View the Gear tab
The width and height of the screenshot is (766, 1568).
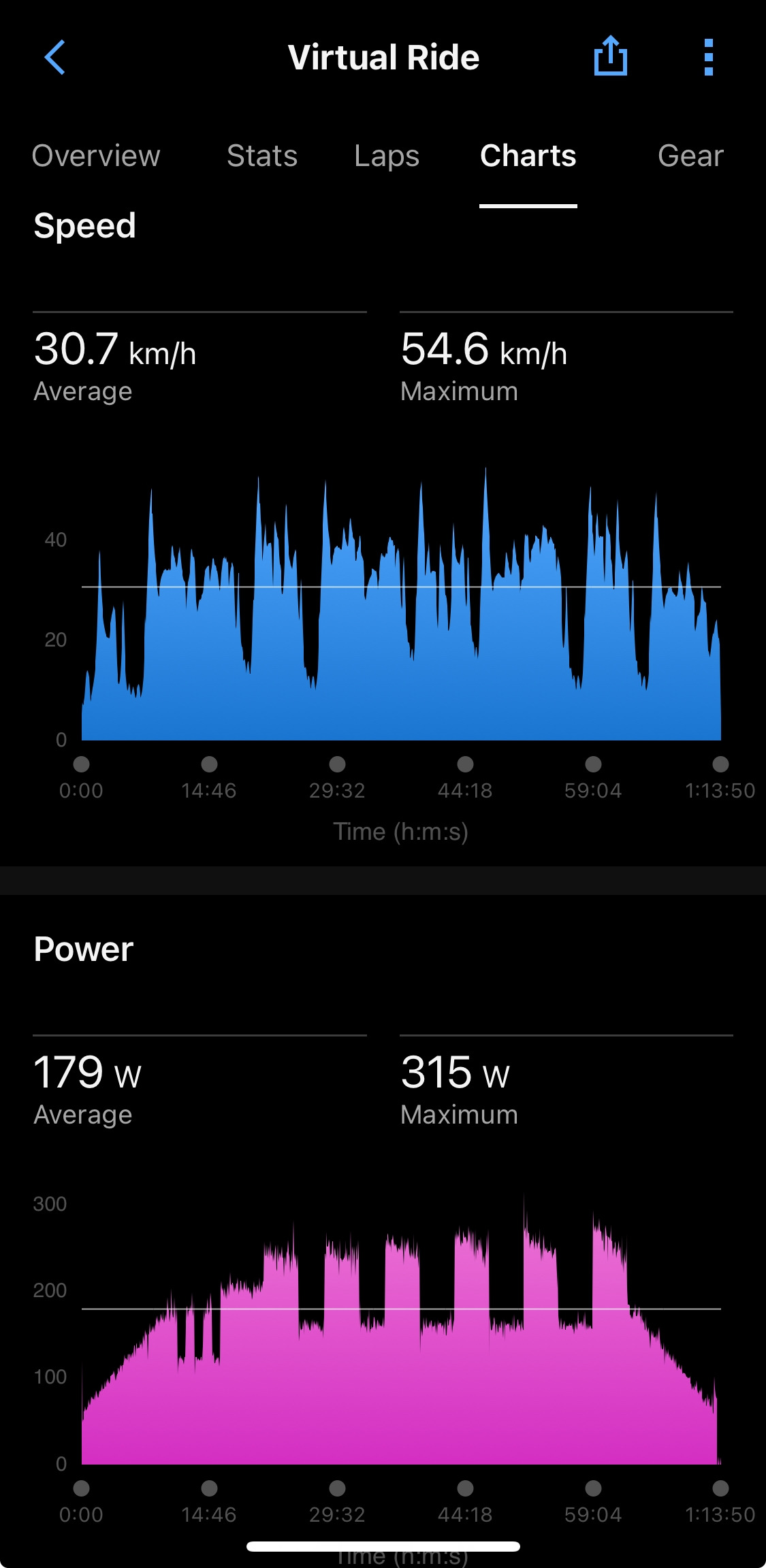pos(690,156)
